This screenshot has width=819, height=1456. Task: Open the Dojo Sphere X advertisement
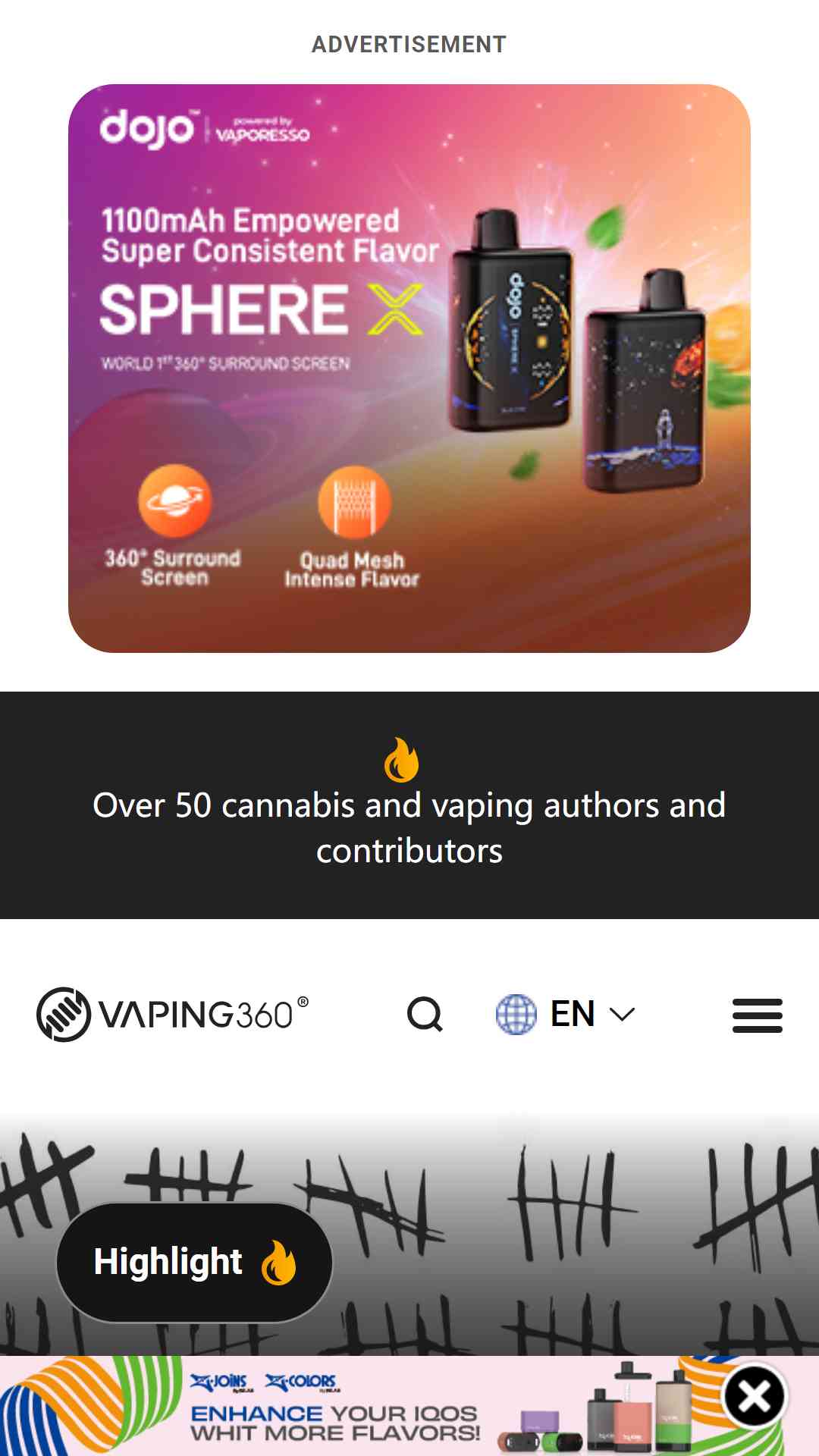409,369
